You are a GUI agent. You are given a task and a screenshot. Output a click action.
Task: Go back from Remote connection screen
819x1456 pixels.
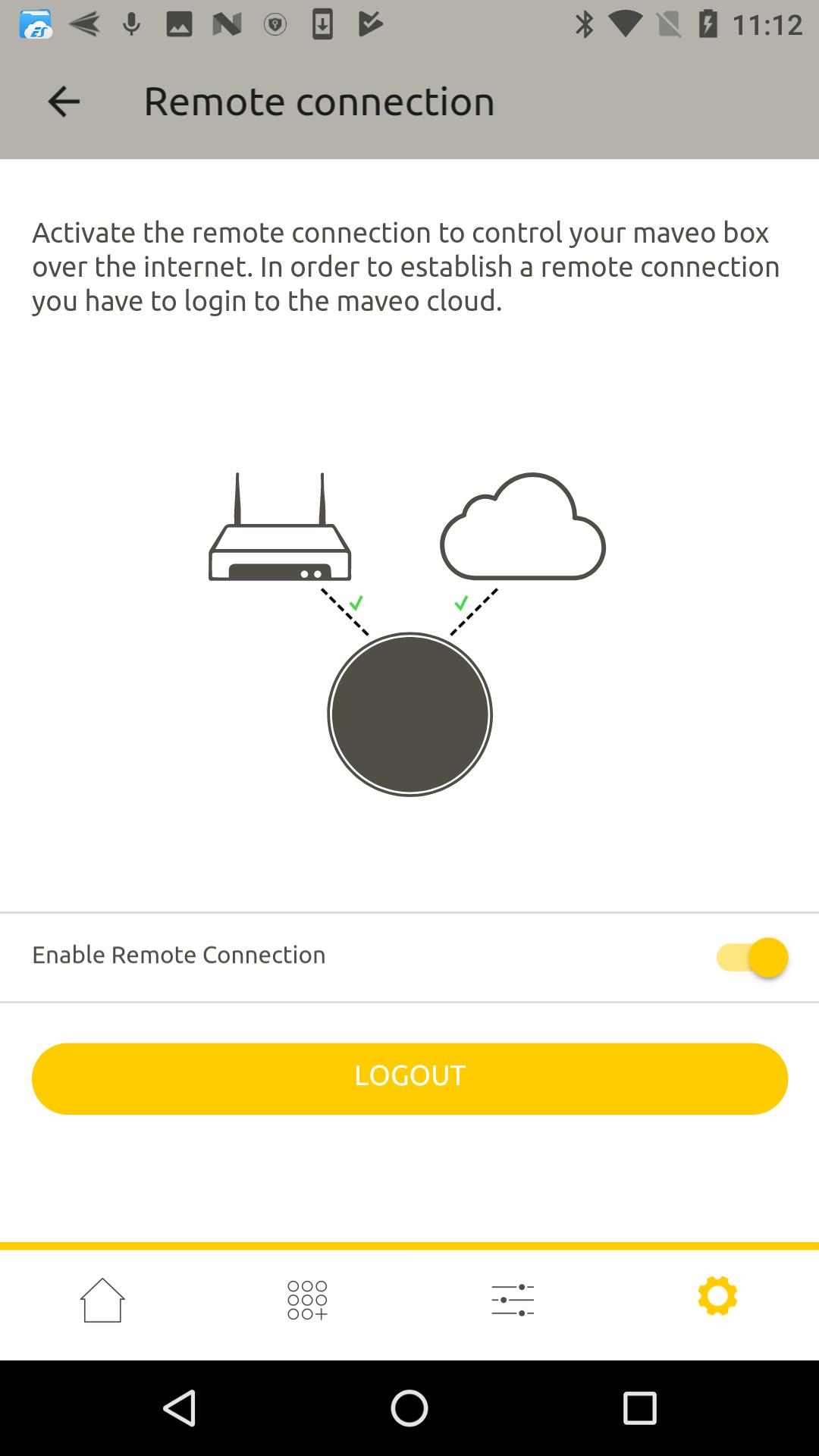click(64, 102)
